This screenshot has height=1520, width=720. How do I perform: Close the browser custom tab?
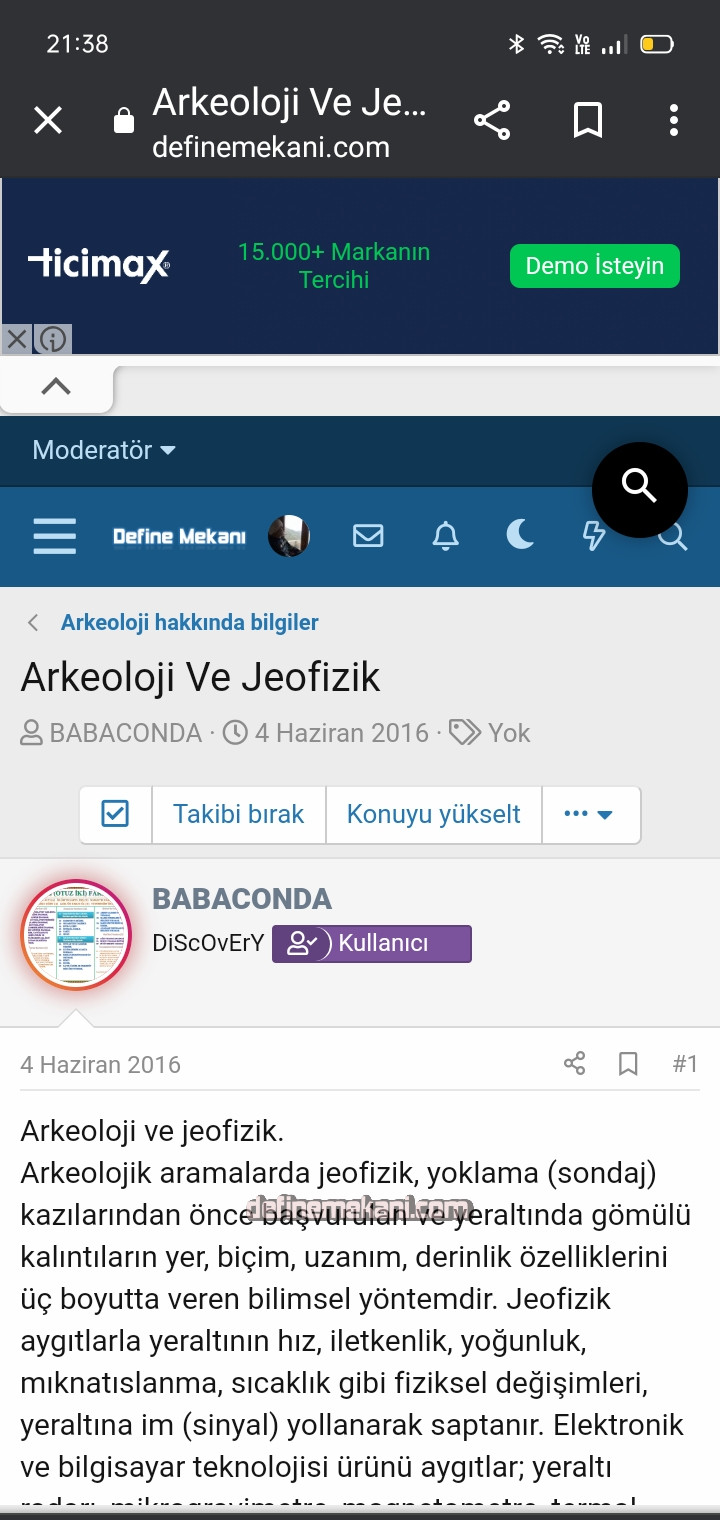pyautogui.click(x=48, y=121)
